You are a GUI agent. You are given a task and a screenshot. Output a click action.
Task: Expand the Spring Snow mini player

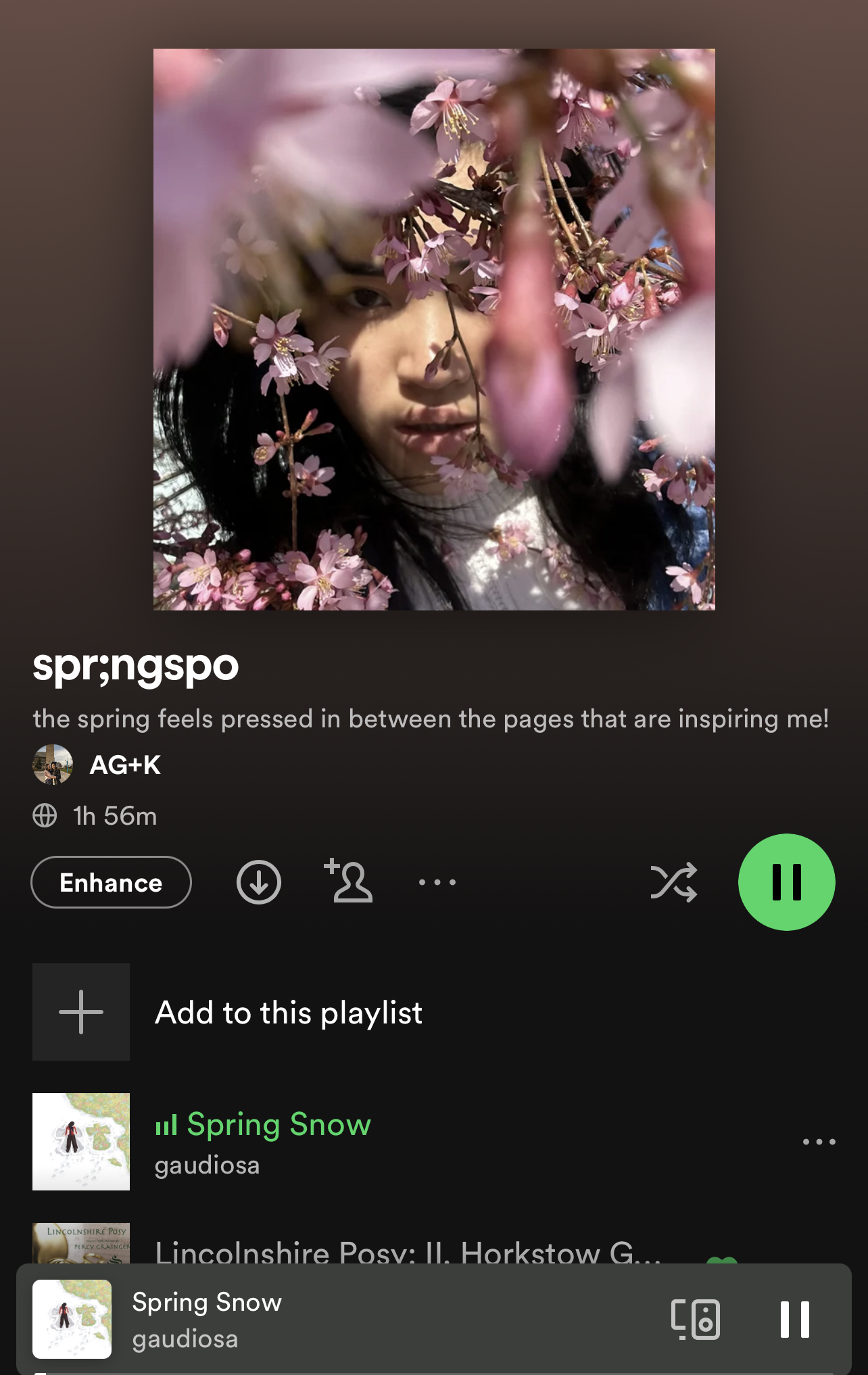coord(338,1319)
